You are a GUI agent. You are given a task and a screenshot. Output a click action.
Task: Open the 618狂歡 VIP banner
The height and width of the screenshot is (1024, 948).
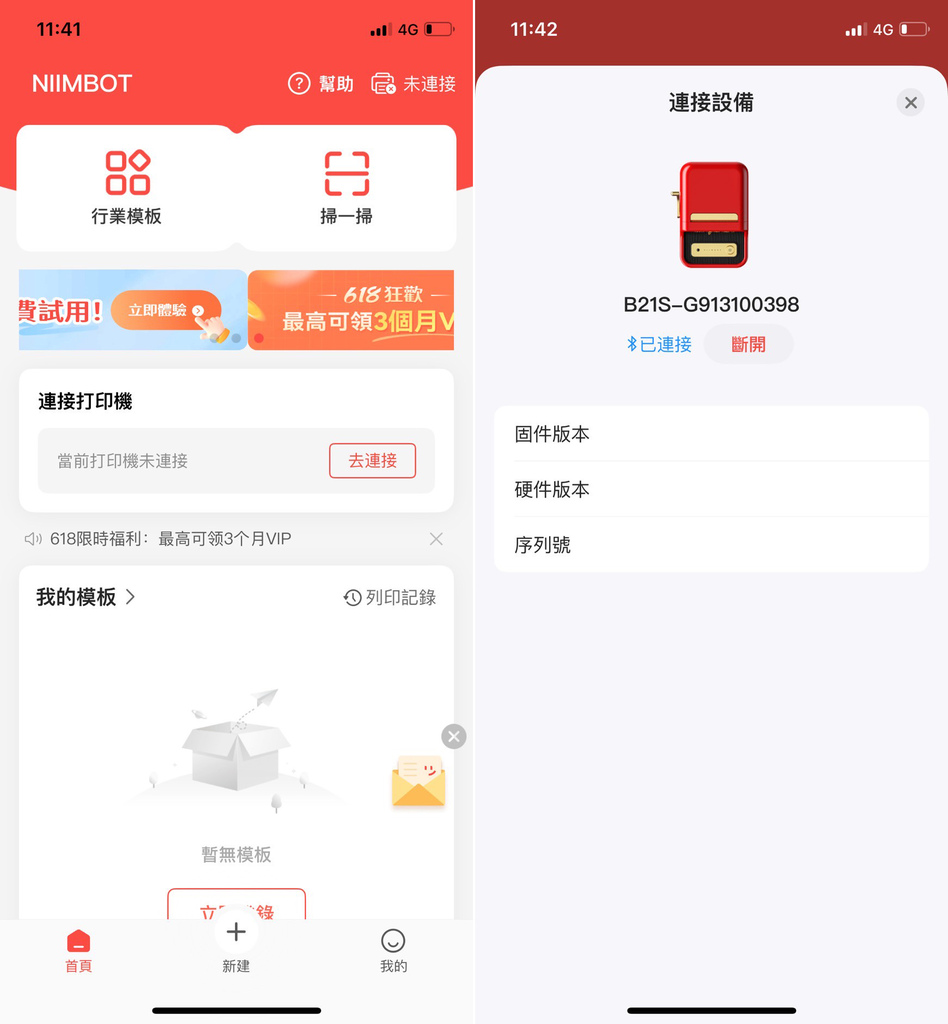pos(351,310)
